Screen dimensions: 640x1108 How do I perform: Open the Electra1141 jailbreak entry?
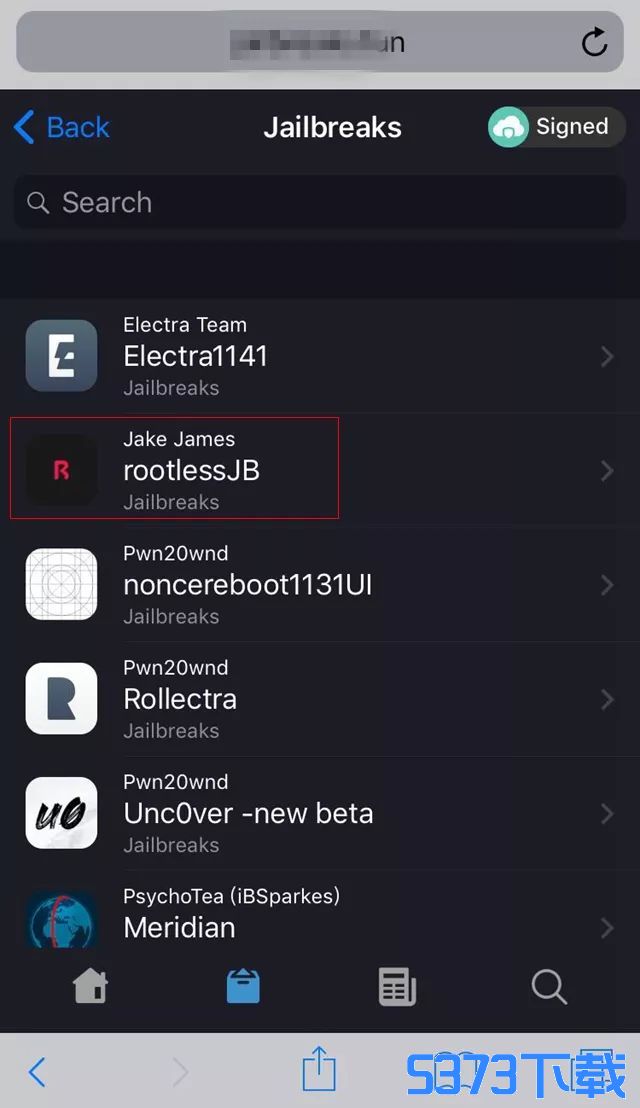click(320, 356)
